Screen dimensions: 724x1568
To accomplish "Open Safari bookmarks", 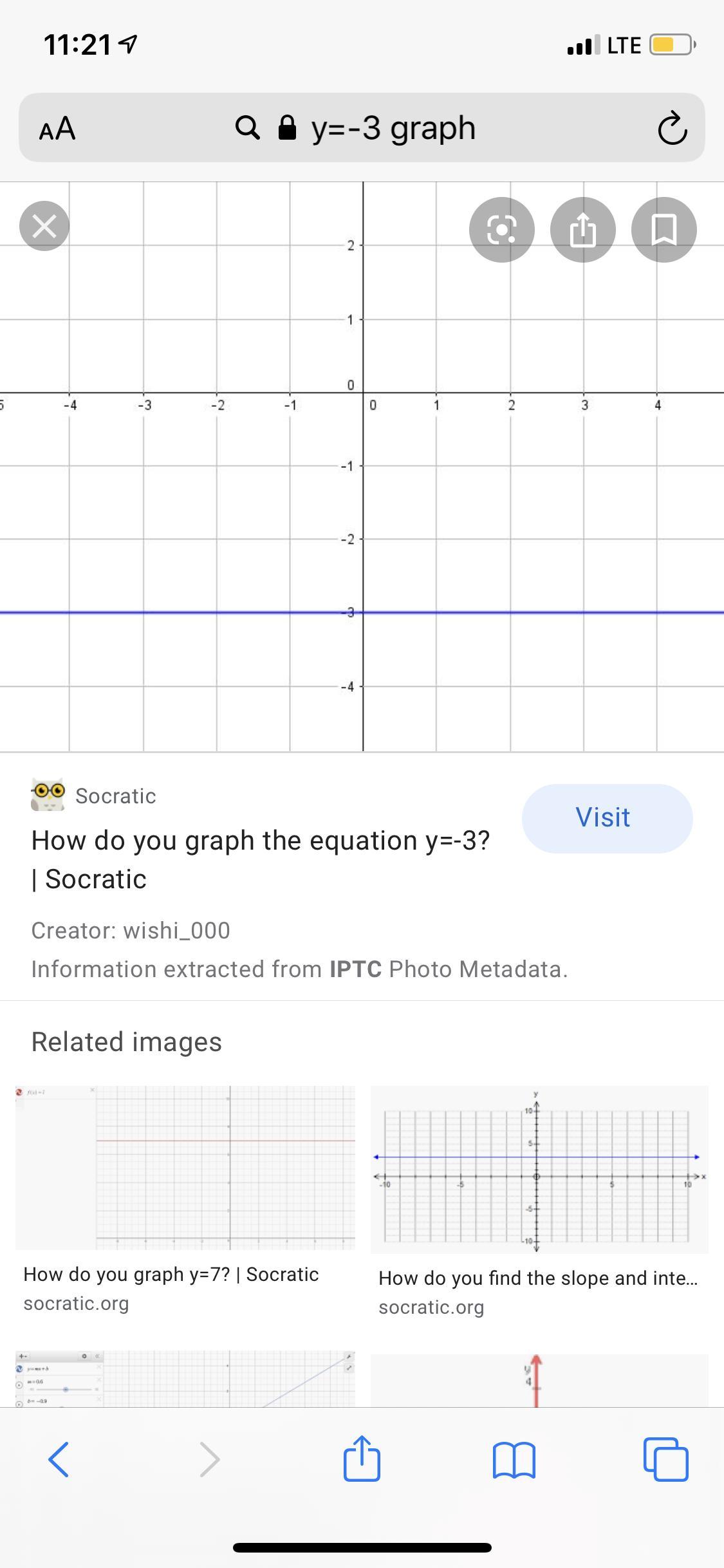I will point(514,1459).
